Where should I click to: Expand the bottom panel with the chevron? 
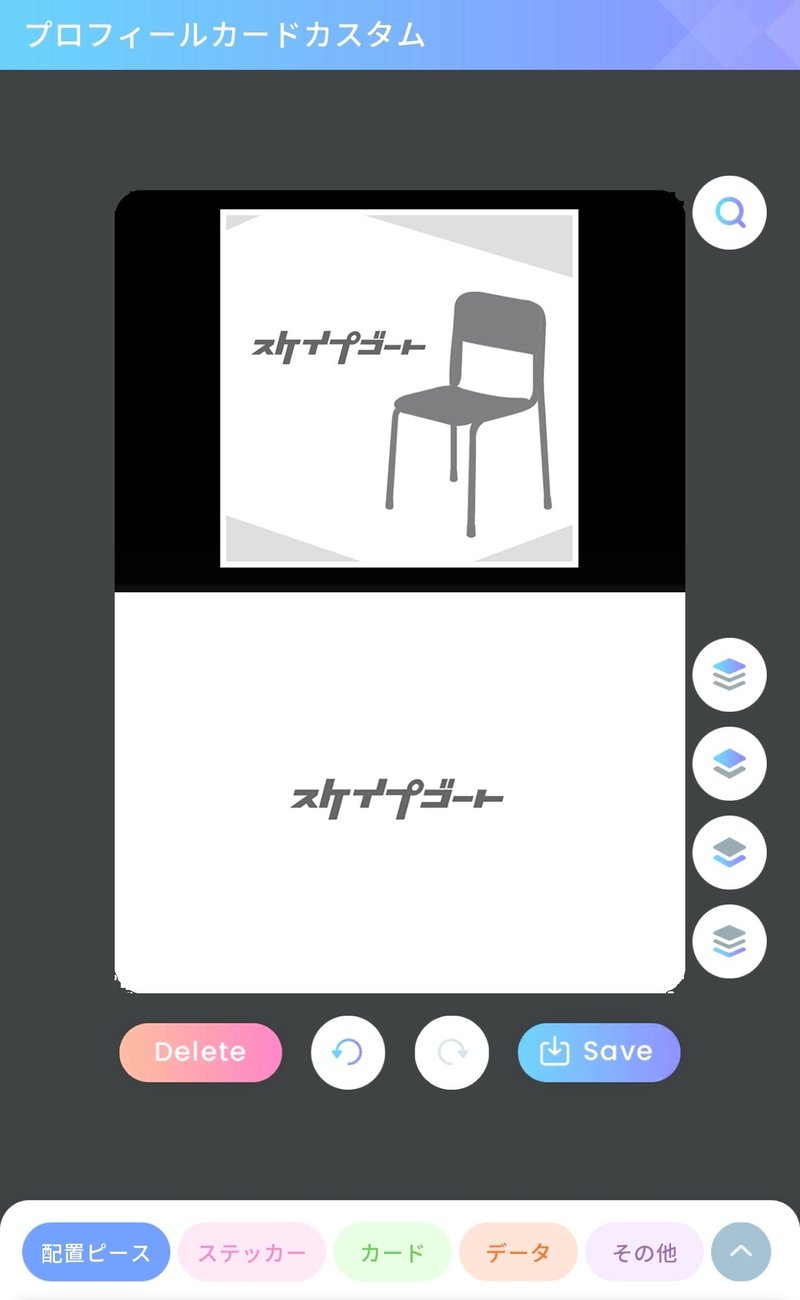click(x=741, y=1252)
